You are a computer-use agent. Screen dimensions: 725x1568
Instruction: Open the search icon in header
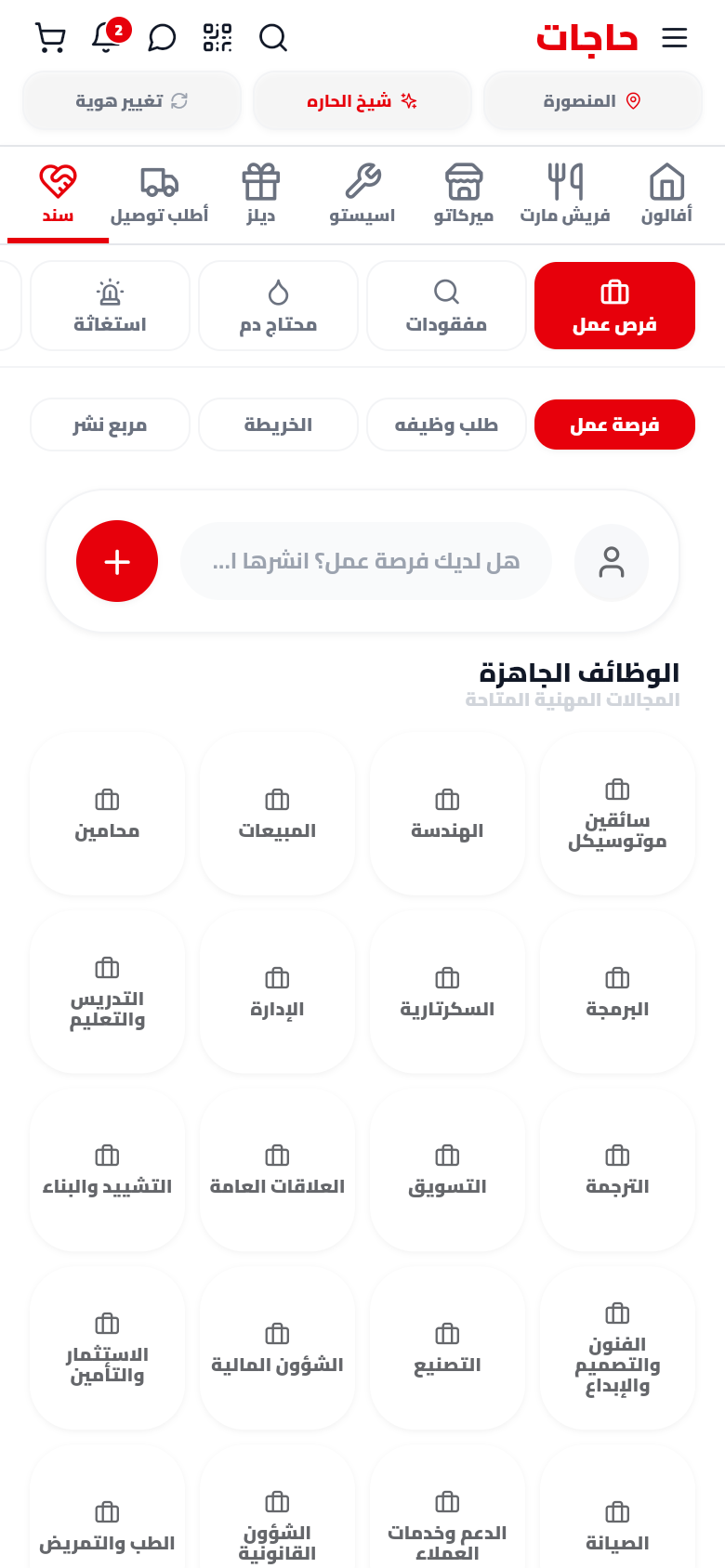(x=272, y=37)
